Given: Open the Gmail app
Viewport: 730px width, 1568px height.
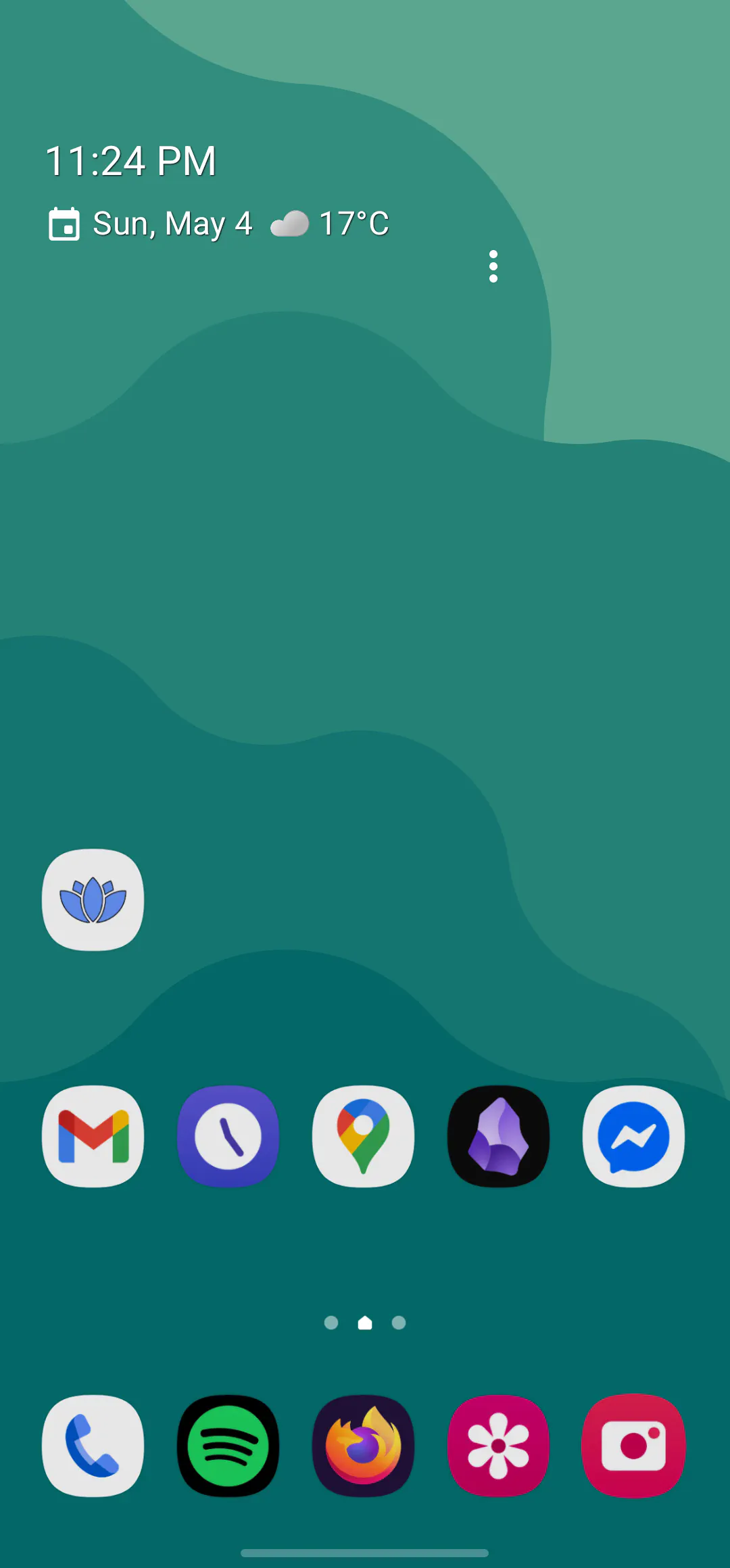Looking at the screenshot, I should [x=93, y=1136].
